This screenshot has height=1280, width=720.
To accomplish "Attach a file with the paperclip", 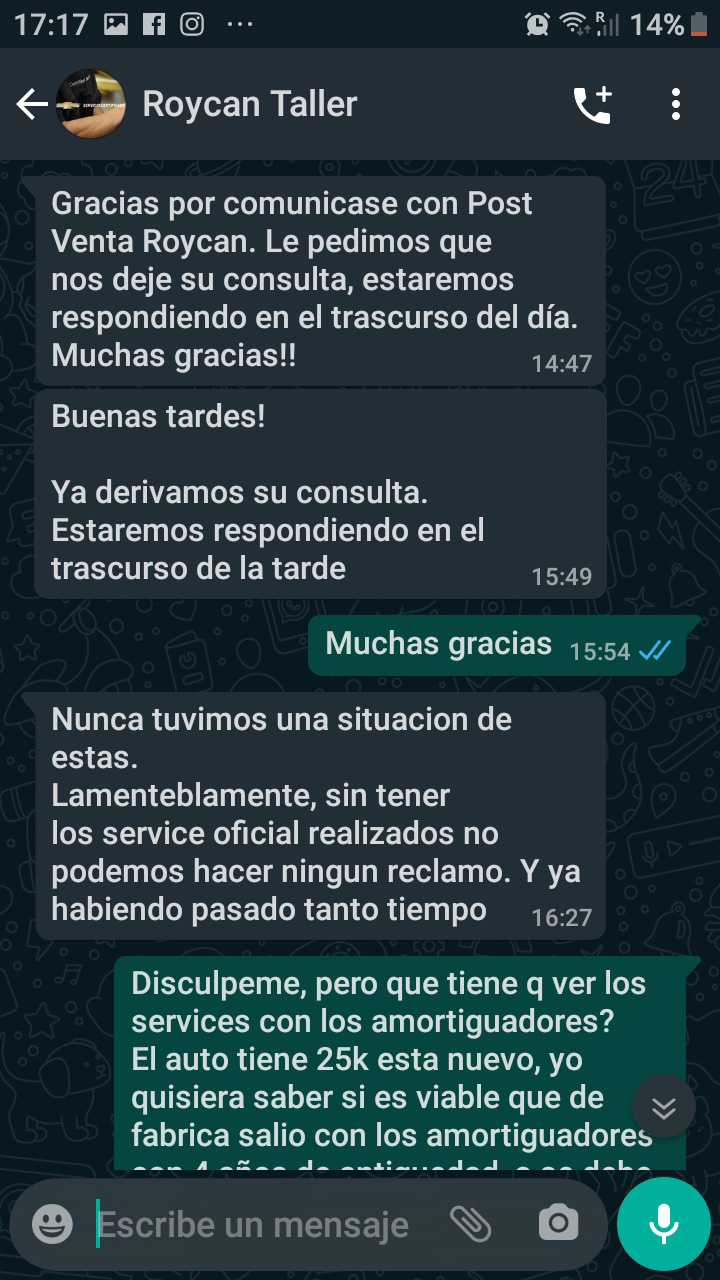I will click(470, 1223).
